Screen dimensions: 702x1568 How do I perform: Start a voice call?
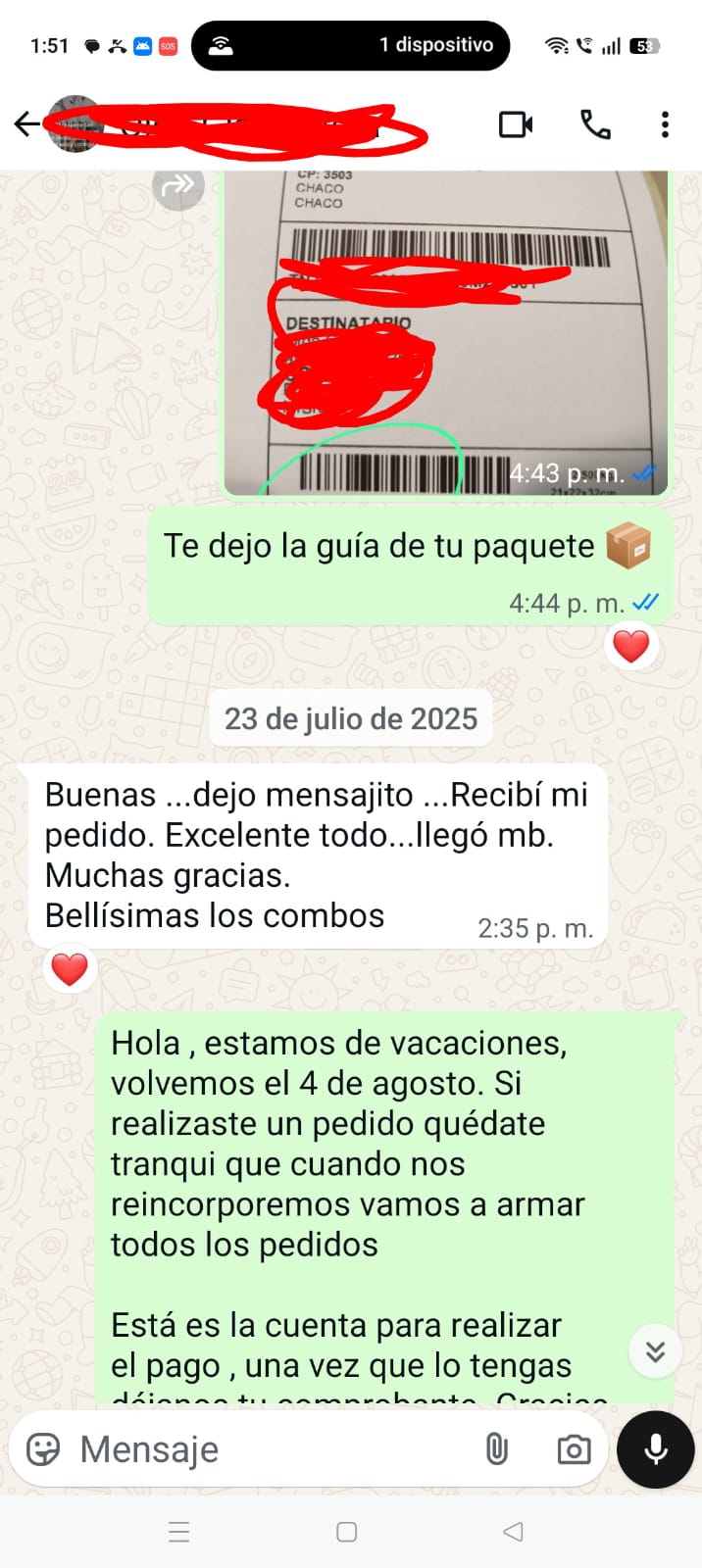pyautogui.click(x=595, y=124)
